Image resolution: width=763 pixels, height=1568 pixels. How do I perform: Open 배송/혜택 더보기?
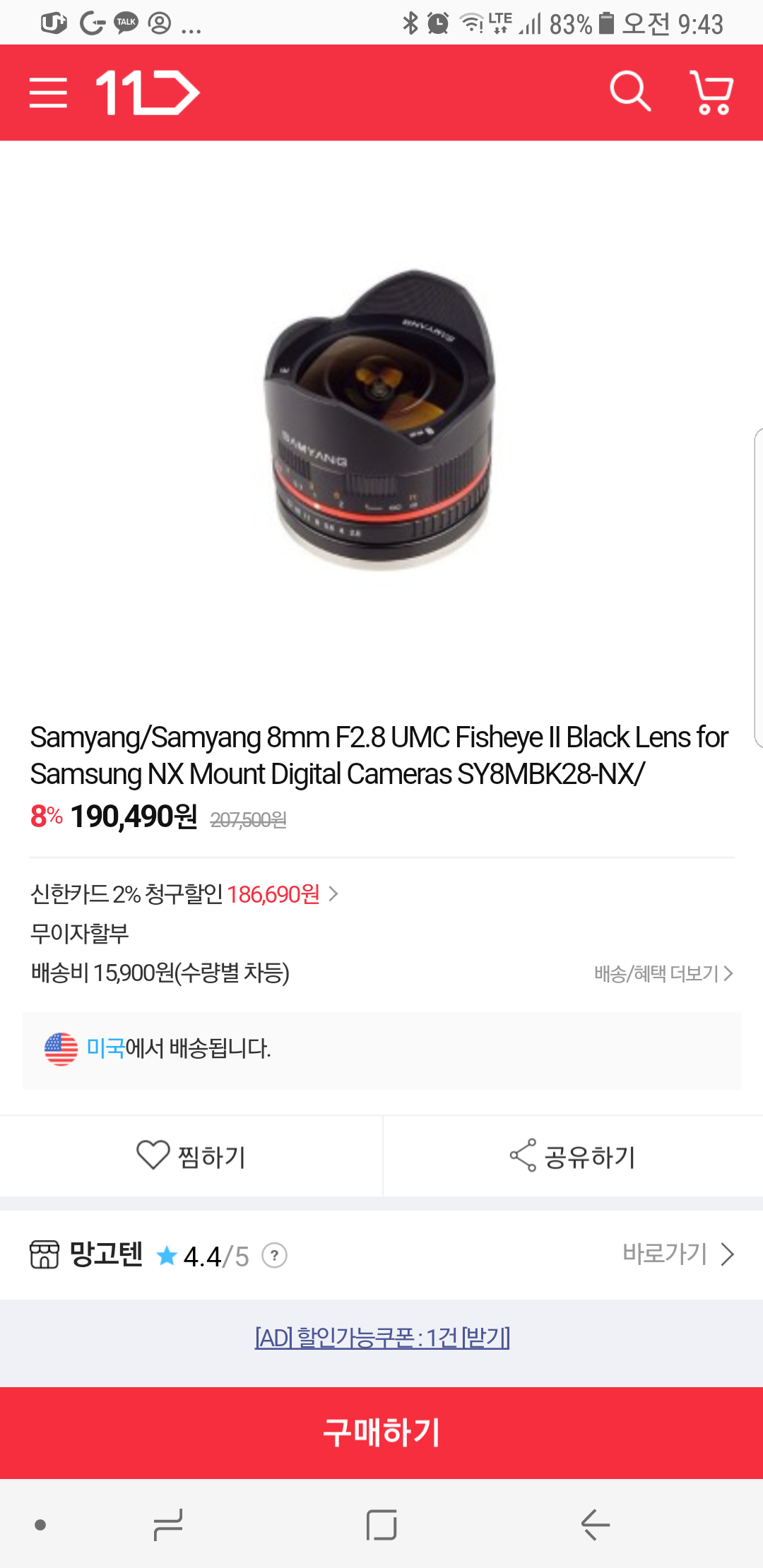tap(663, 974)
